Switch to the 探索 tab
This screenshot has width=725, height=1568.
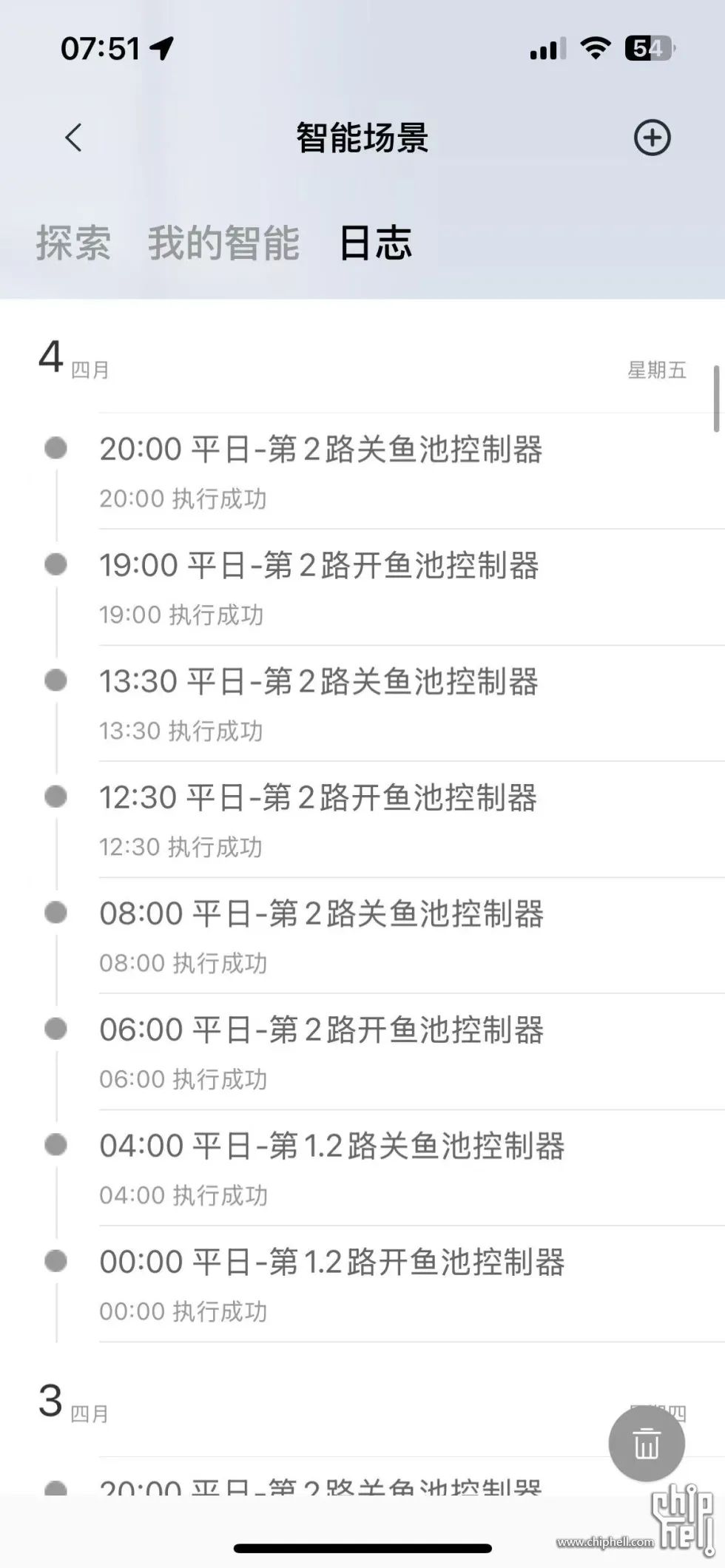[73, 243]
